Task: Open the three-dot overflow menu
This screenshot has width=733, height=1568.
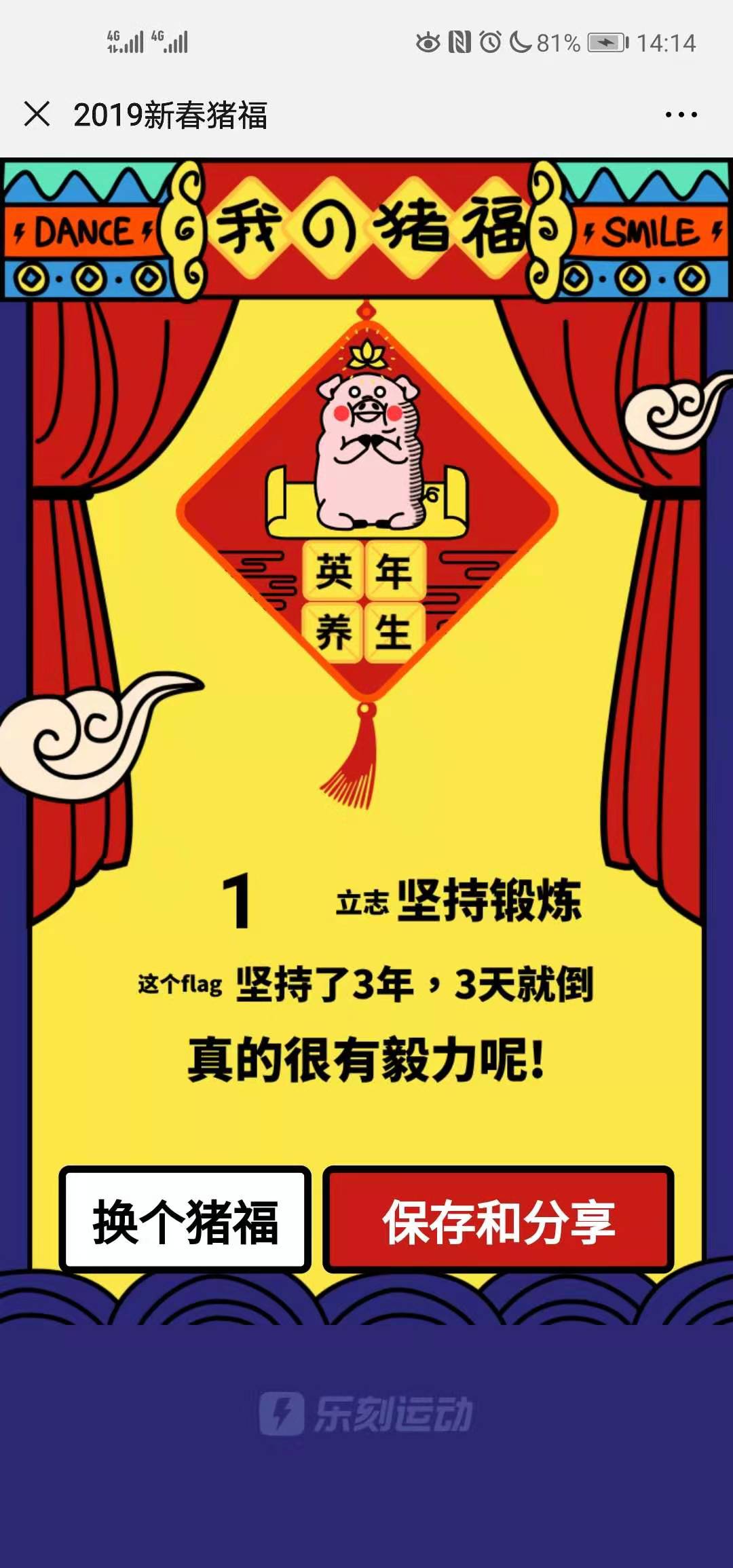Action: [x=681, y=115]
